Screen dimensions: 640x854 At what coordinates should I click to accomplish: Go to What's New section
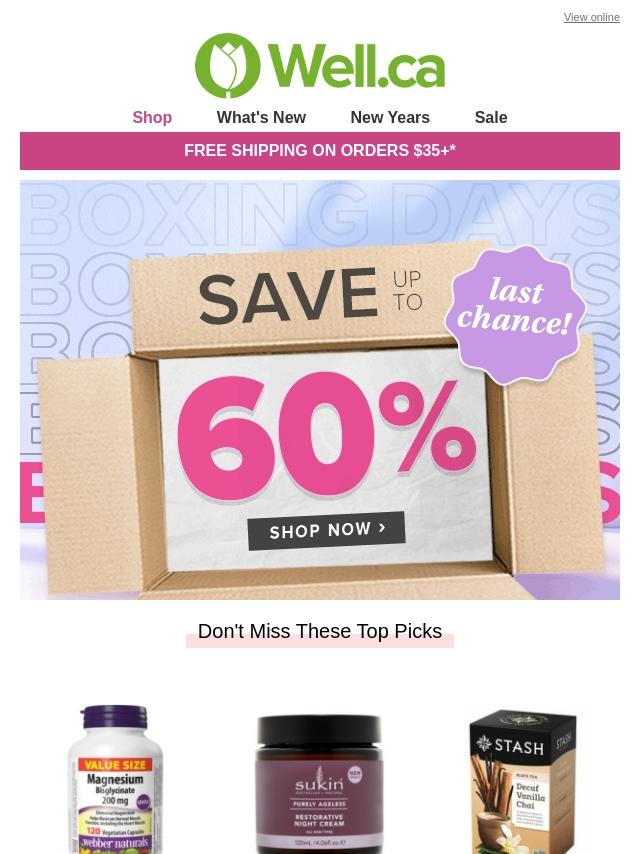click(261, 117)
